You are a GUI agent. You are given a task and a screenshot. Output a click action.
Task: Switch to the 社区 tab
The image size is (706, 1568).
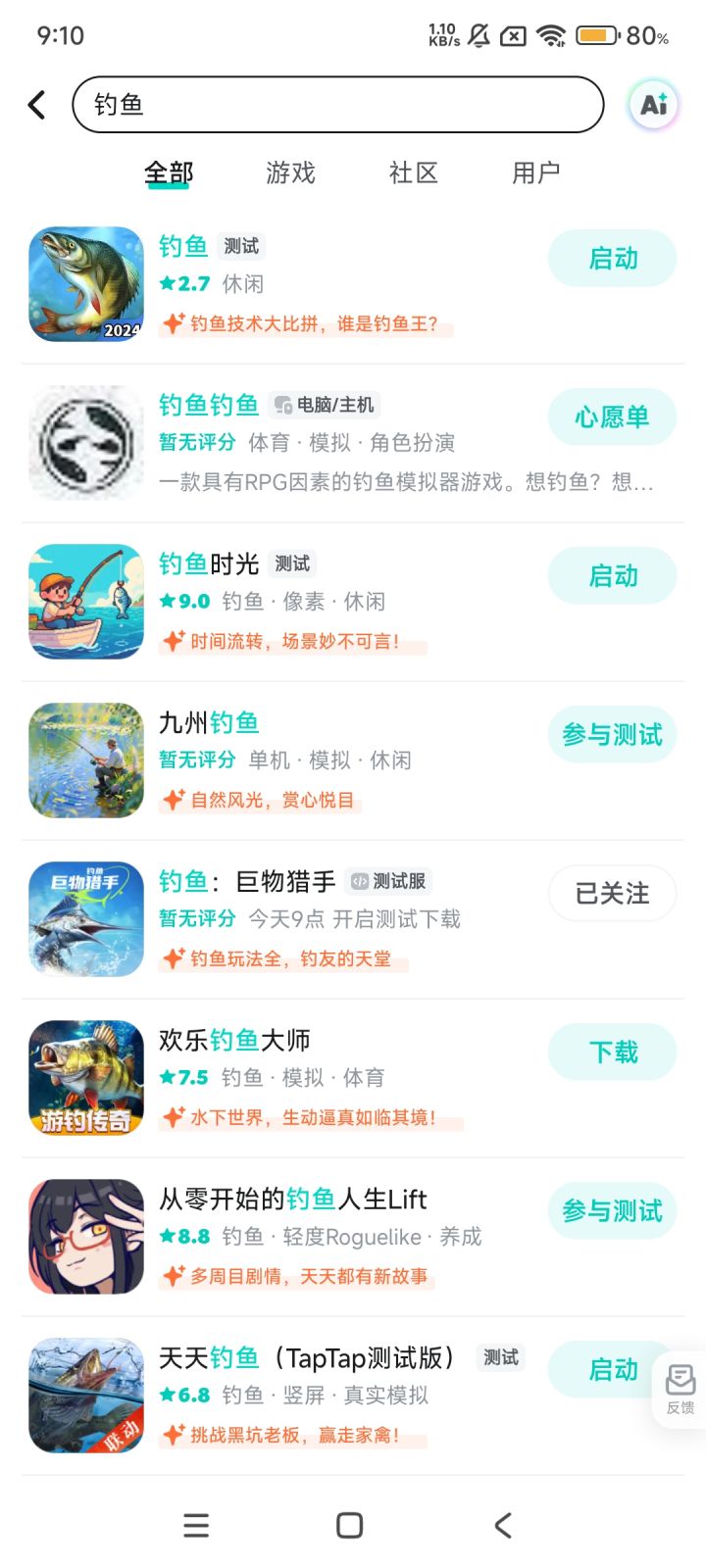click(x=413, y=172)
